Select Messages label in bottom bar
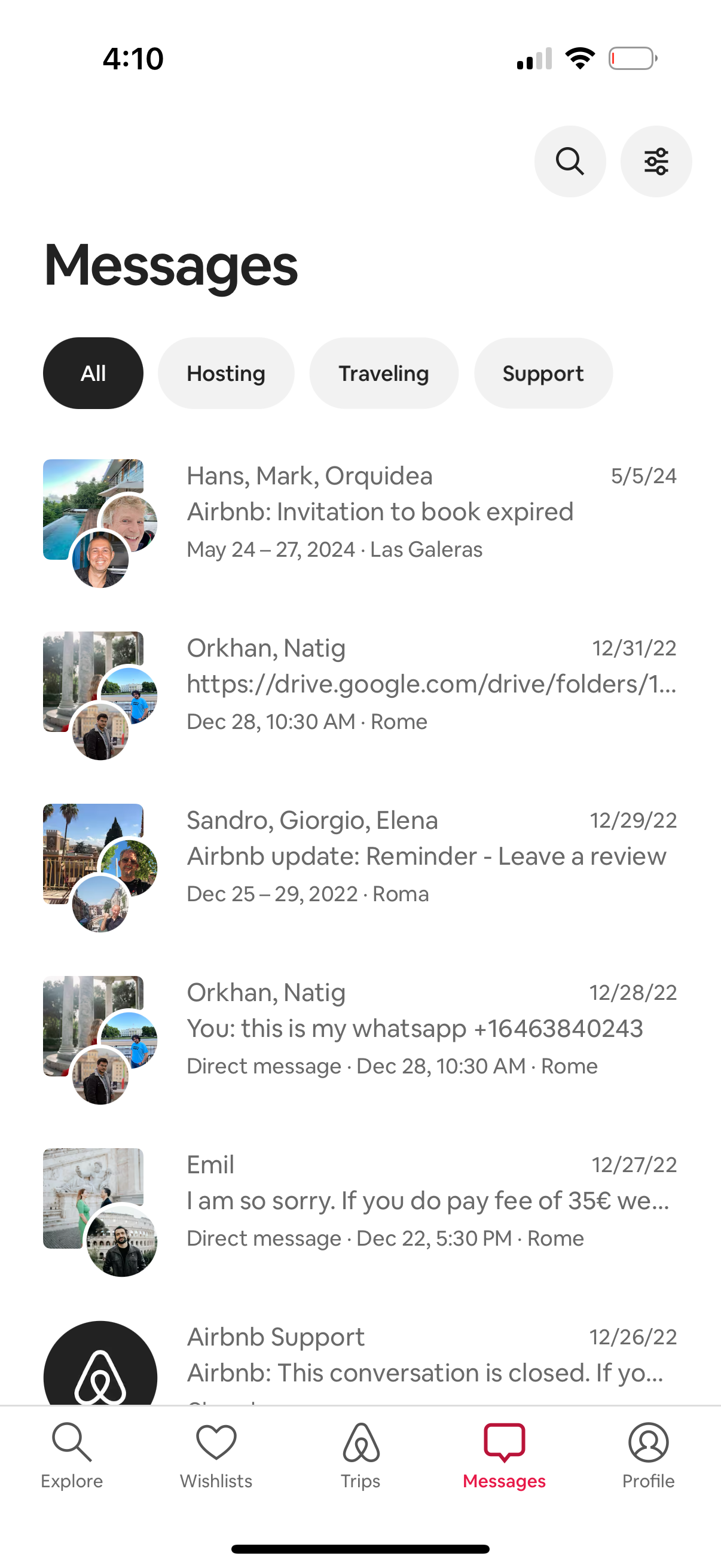The width and height of the screenshot is (721, 1568). (504, 1481)
